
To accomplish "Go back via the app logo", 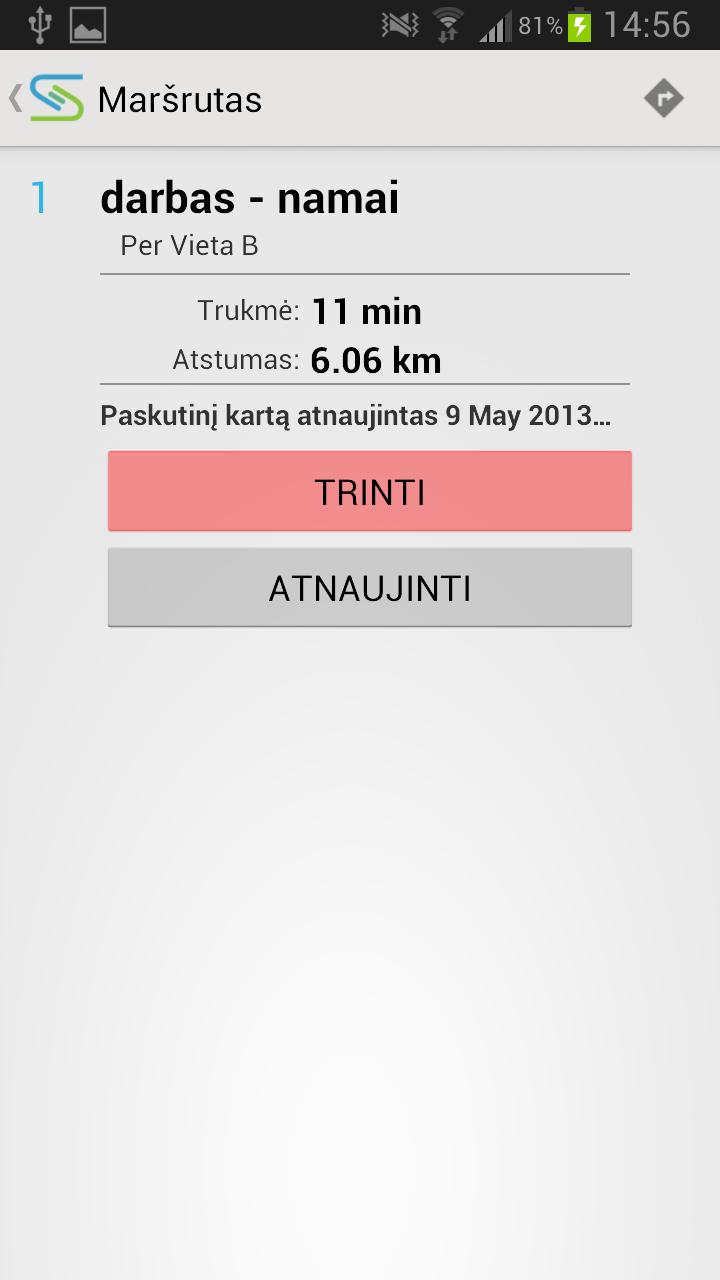I will point(52,99).
